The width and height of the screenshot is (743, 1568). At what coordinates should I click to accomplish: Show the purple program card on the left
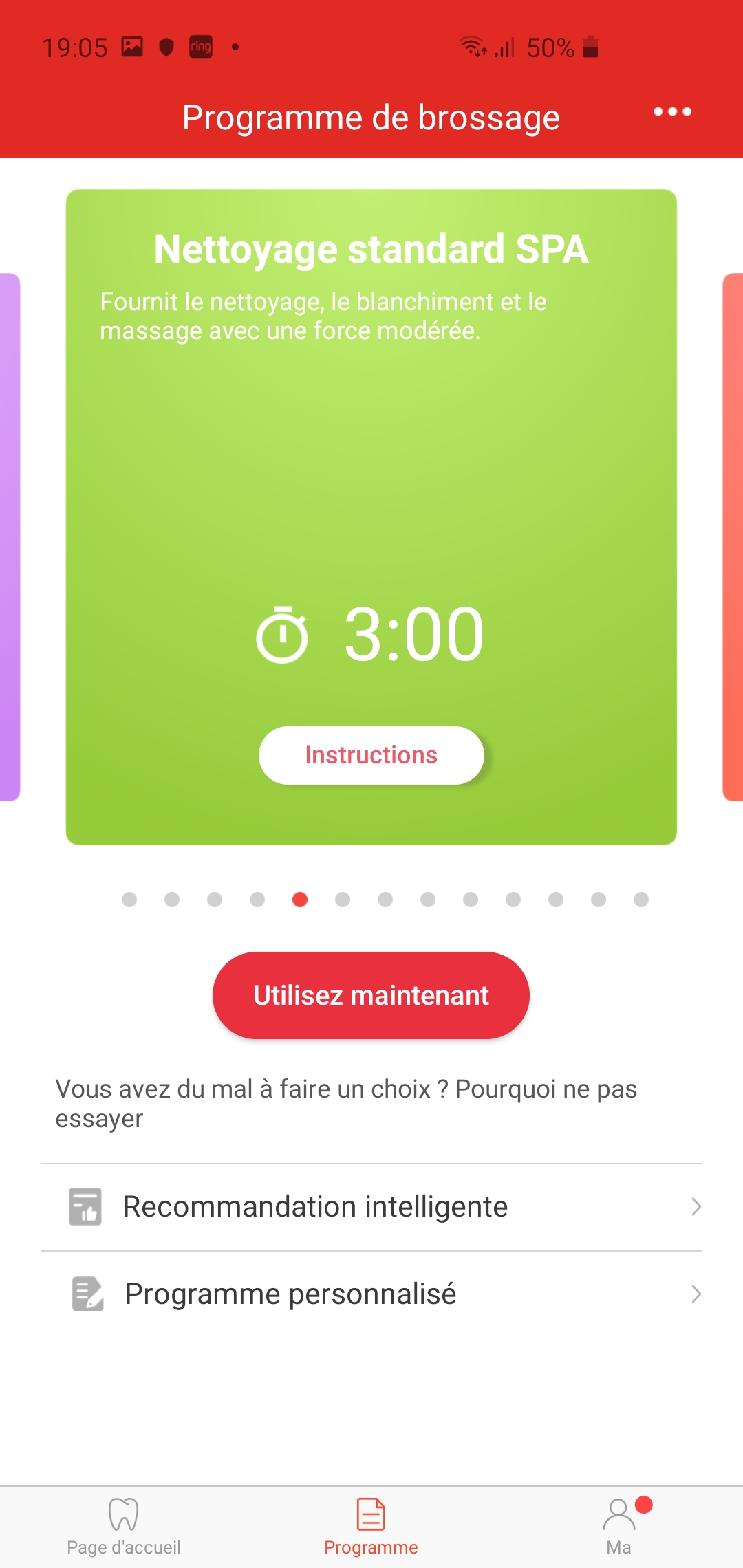(x=10, y=537)
